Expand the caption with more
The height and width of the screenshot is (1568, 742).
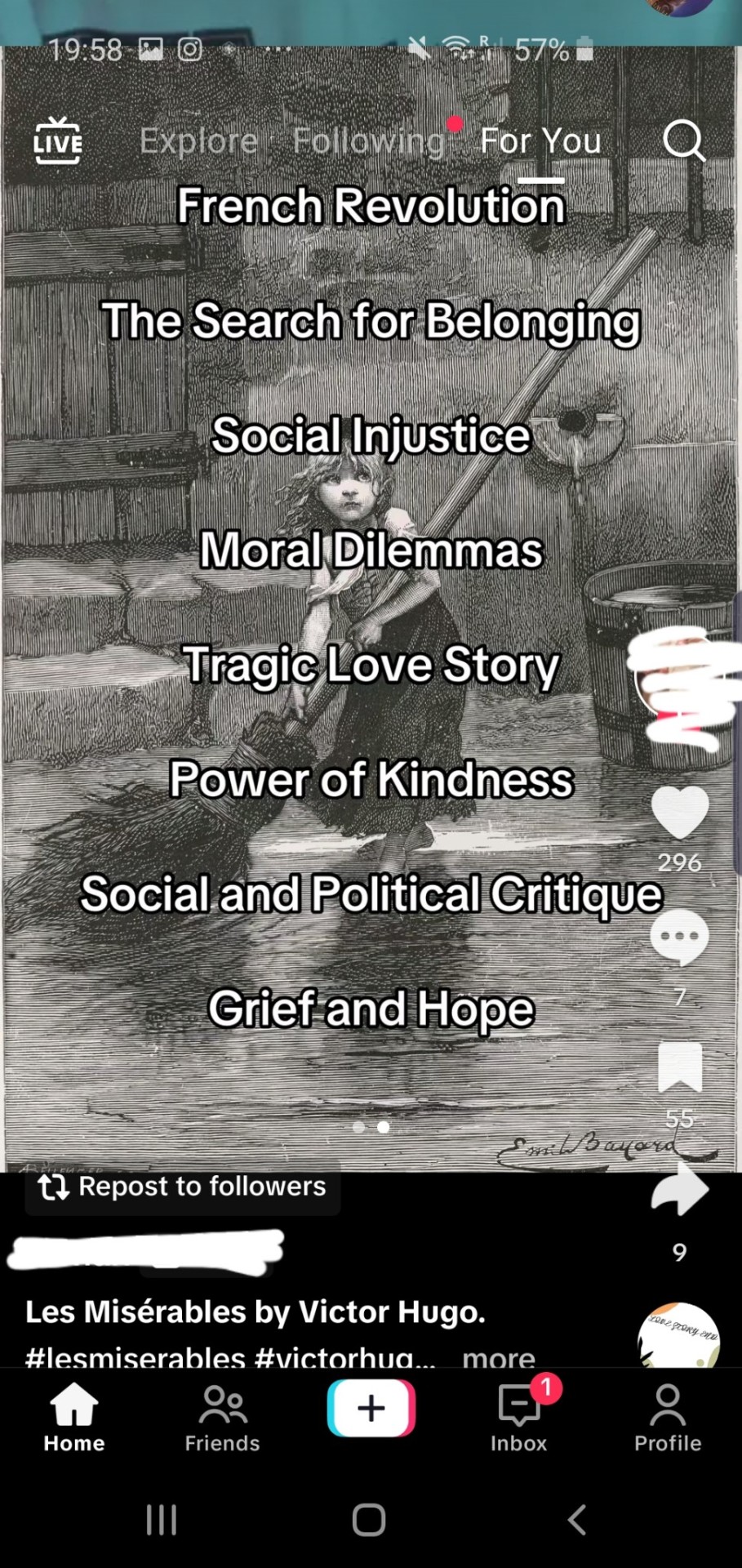(498, 1357)
